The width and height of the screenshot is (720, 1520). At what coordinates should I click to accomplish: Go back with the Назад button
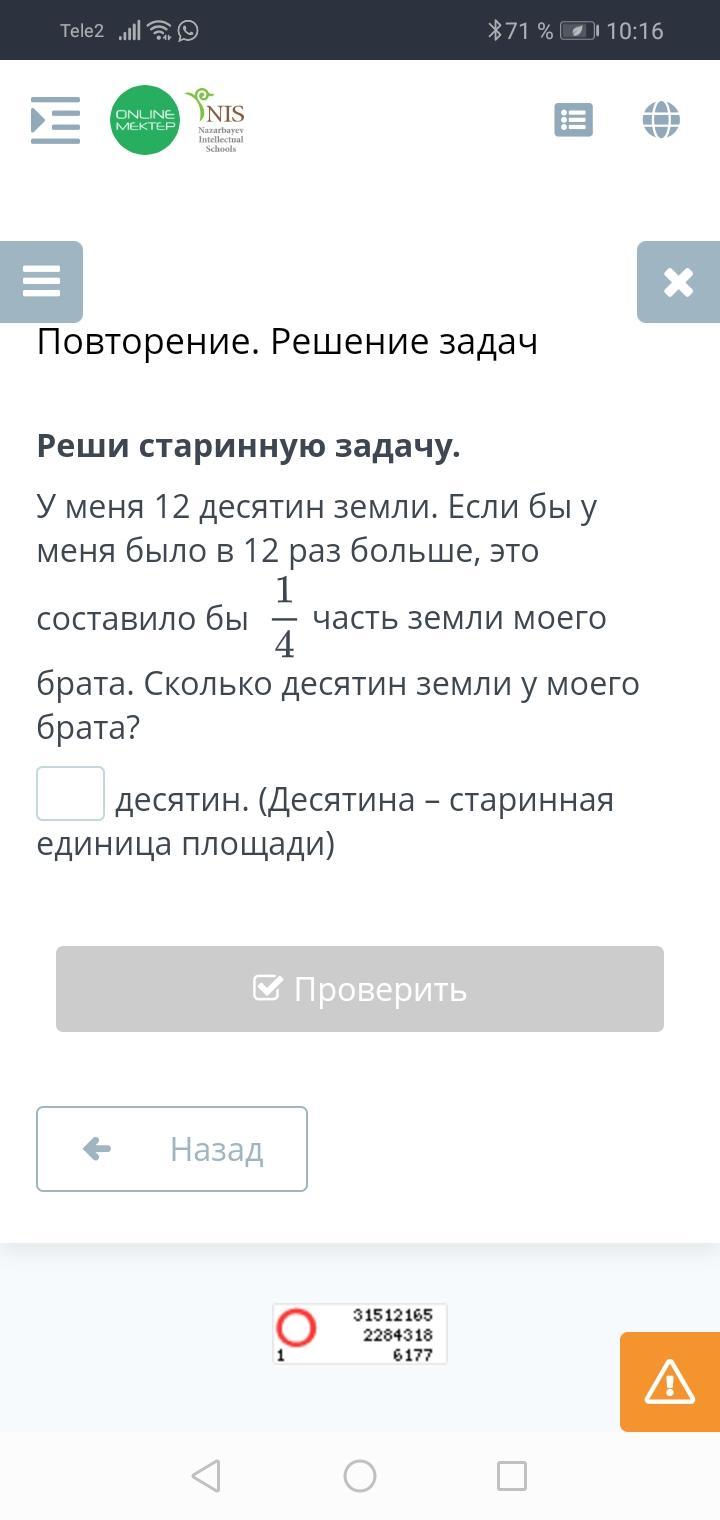[x=172, y=1149]
